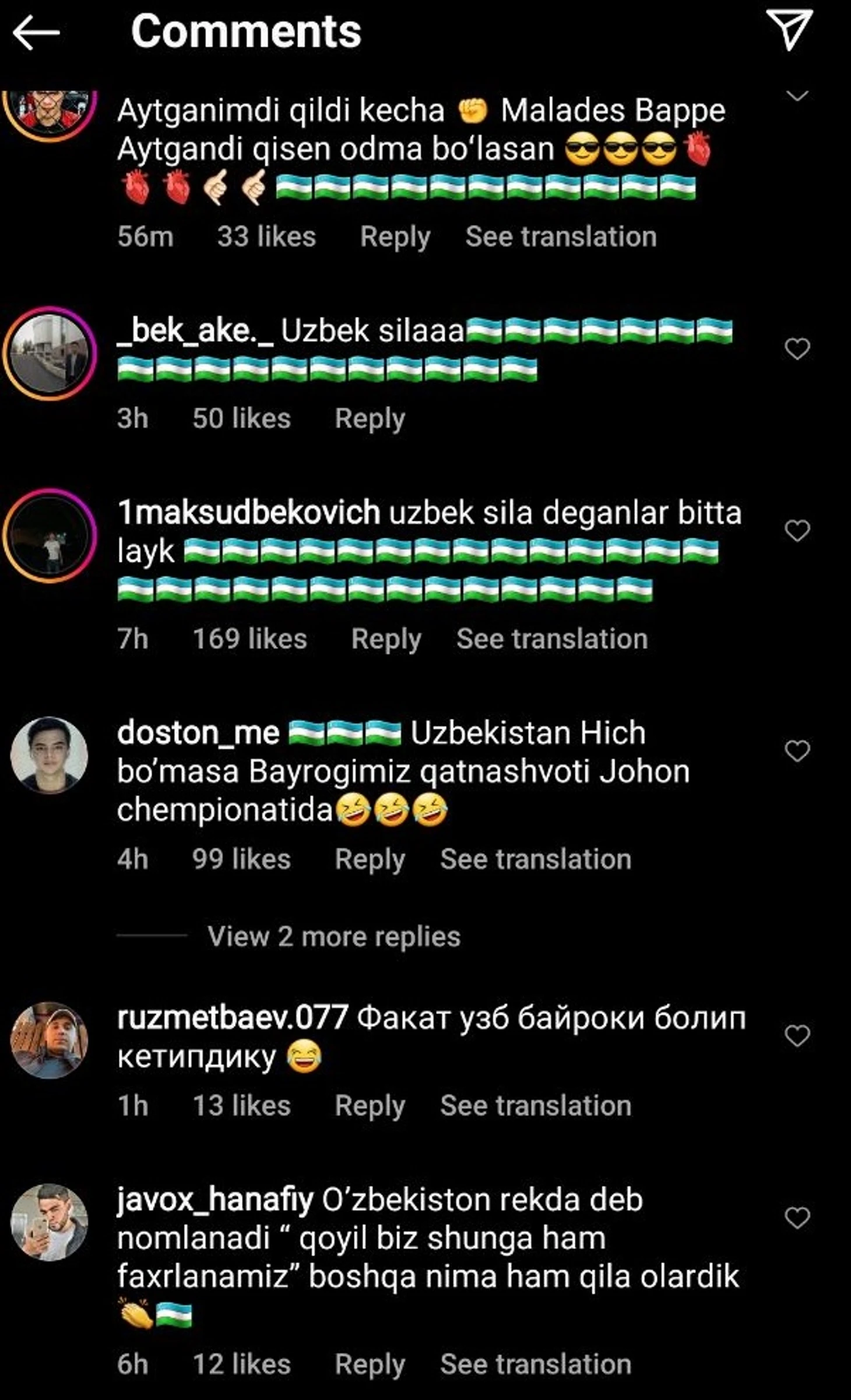The width and height of the screenshot is (851, 1400).
Task: Share post via the paper plane icon
Action: click(x=789, y=30)
